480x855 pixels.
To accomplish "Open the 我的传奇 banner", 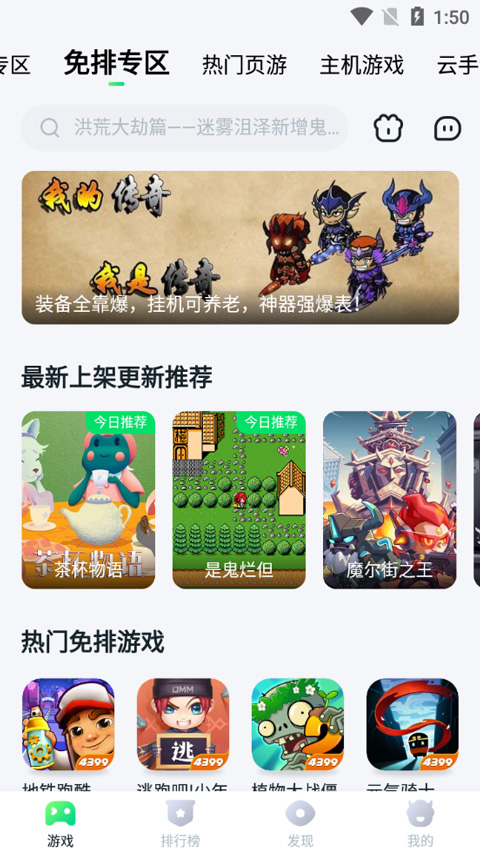I will click(240, 248).
